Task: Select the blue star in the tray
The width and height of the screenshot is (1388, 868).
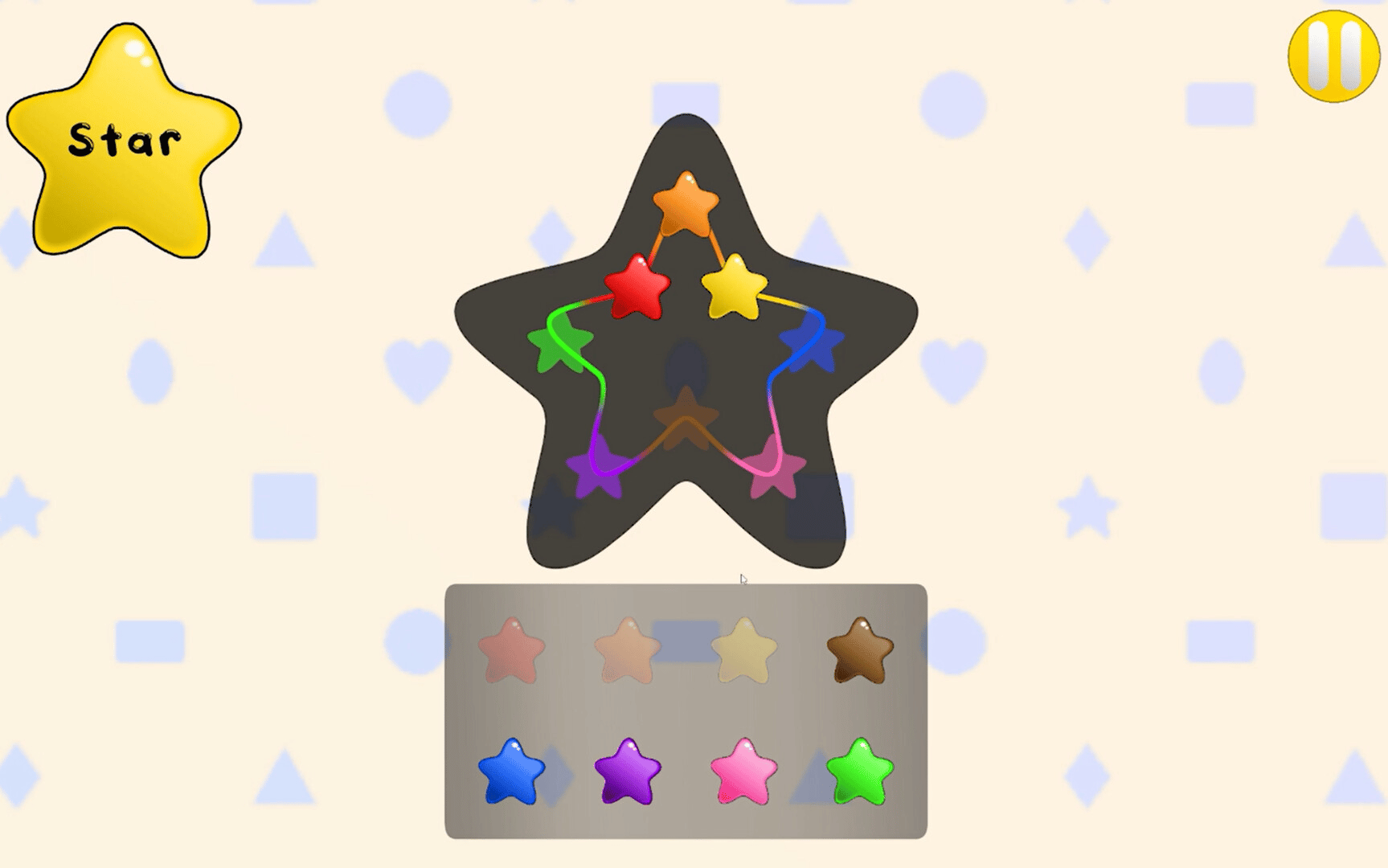Action: coord(511,773)
